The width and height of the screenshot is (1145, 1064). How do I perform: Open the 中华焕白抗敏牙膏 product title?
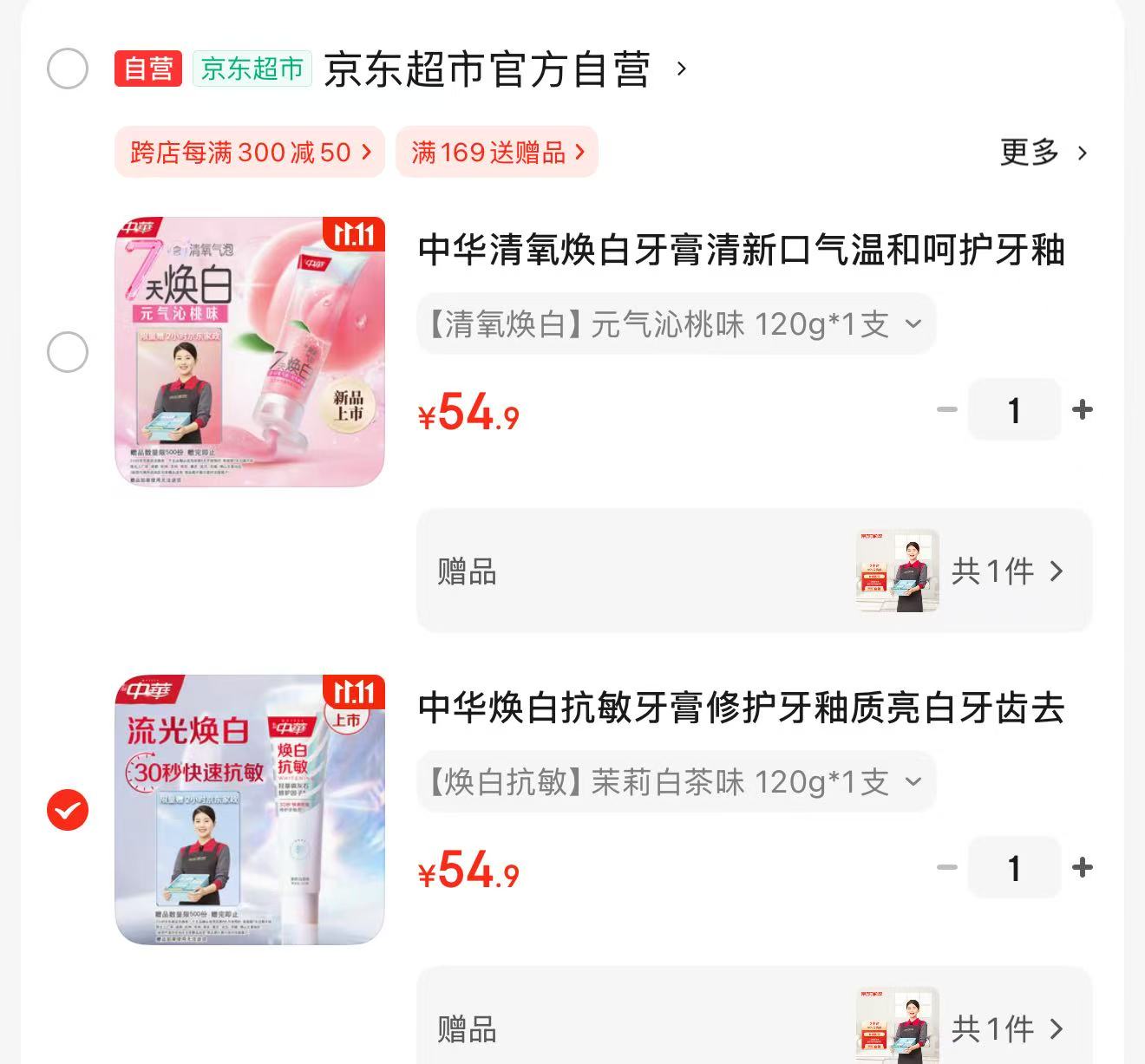741,708
